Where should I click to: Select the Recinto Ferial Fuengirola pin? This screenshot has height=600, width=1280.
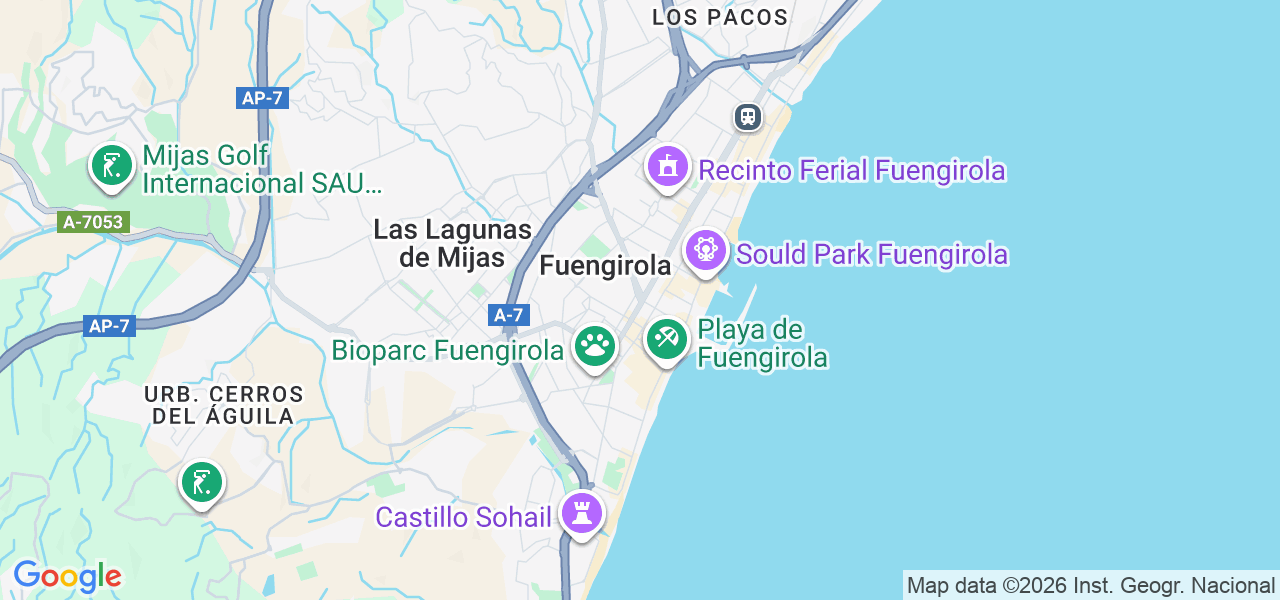point(668,166)
